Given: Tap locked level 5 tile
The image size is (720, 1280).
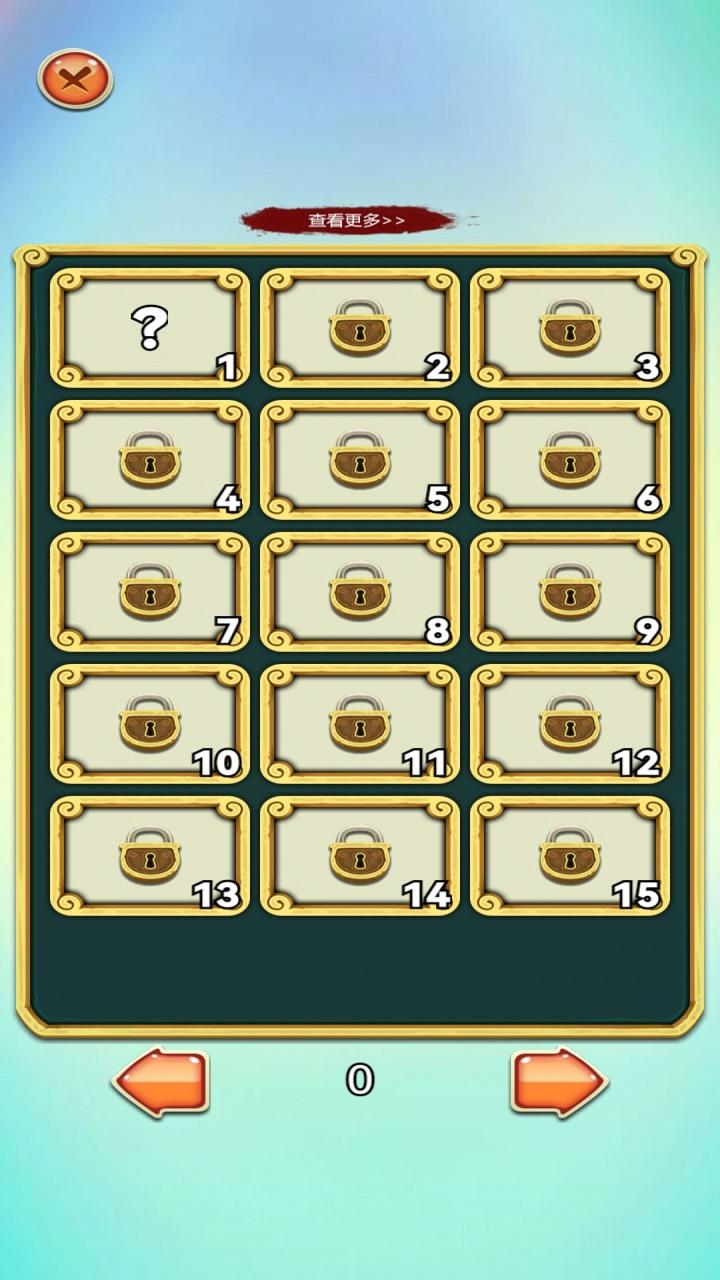Looking at the screenshot, I should [360, 459].
